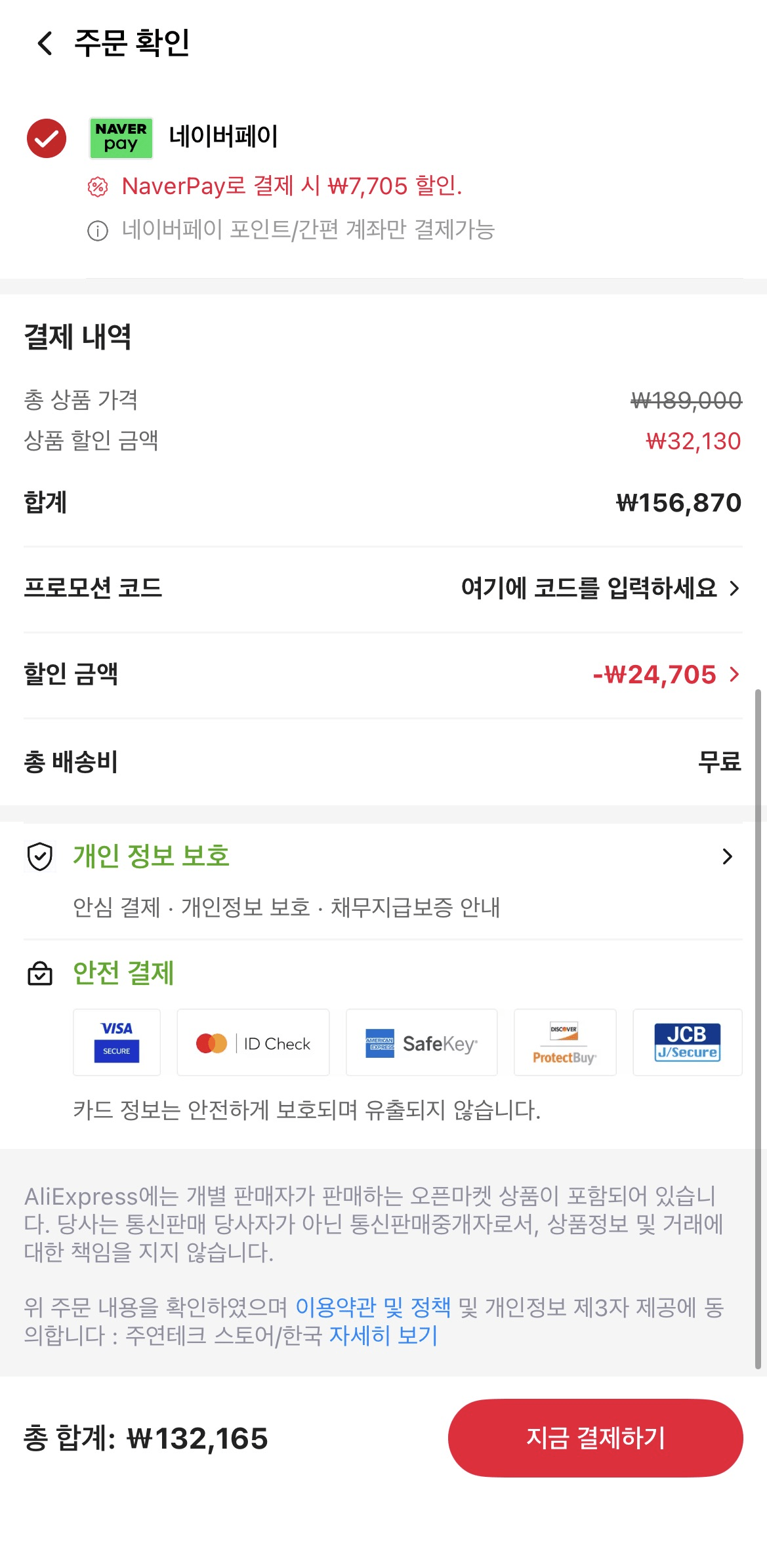Click the Mastercard ID Check icon
This screenshot has height=1568, width=767.
253,1043
